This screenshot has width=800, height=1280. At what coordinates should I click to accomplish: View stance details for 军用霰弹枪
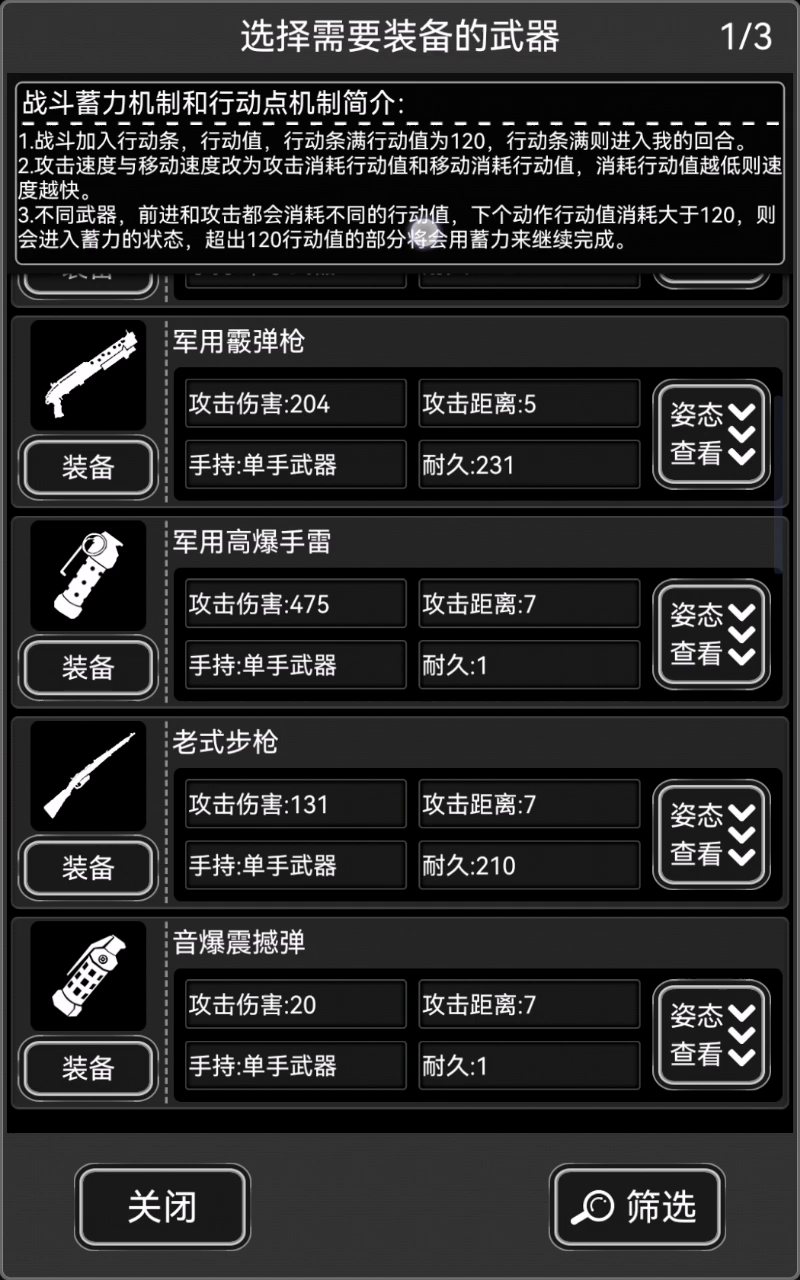coord(711,434)
